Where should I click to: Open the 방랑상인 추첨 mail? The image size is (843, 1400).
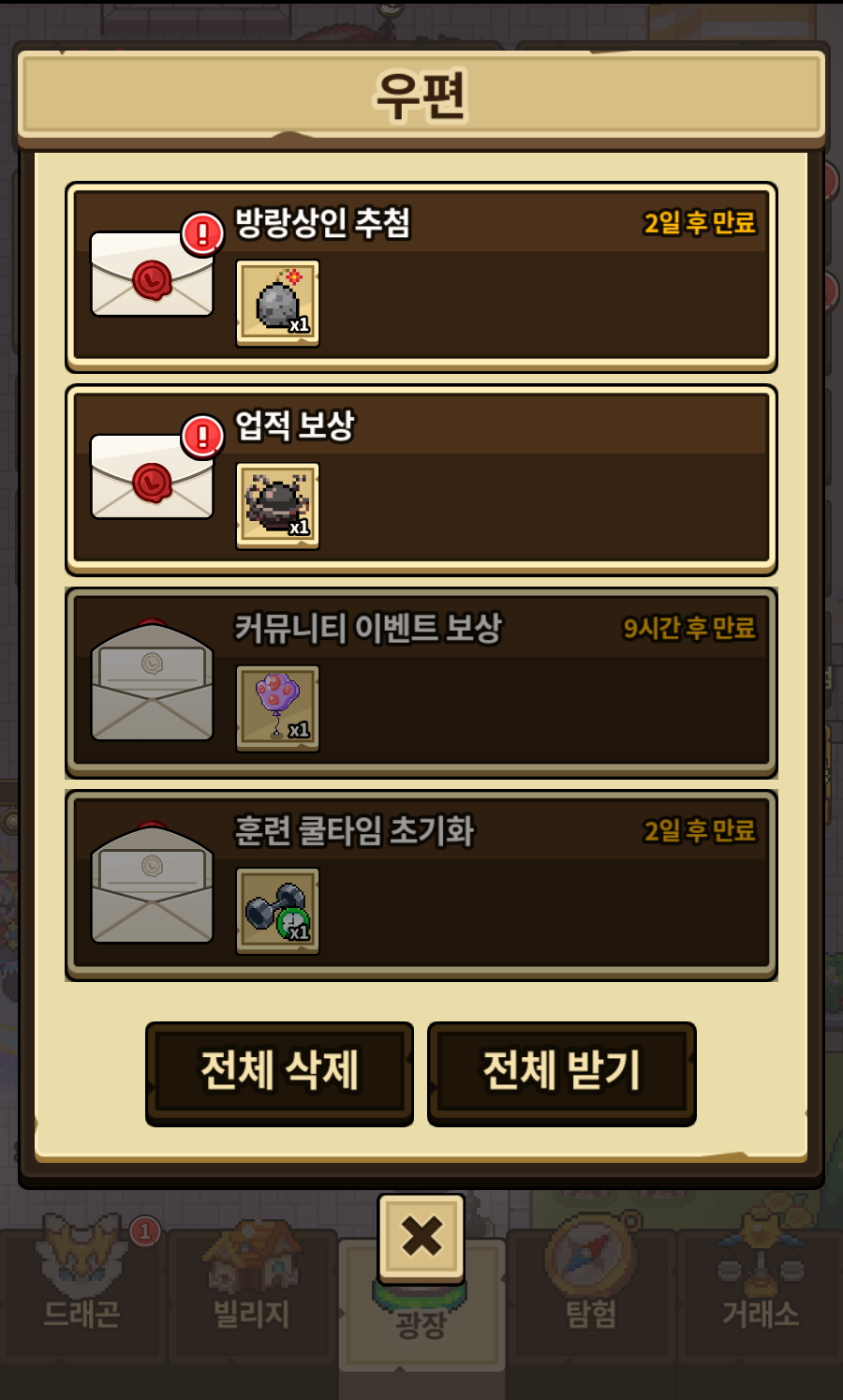click(421, 277)
